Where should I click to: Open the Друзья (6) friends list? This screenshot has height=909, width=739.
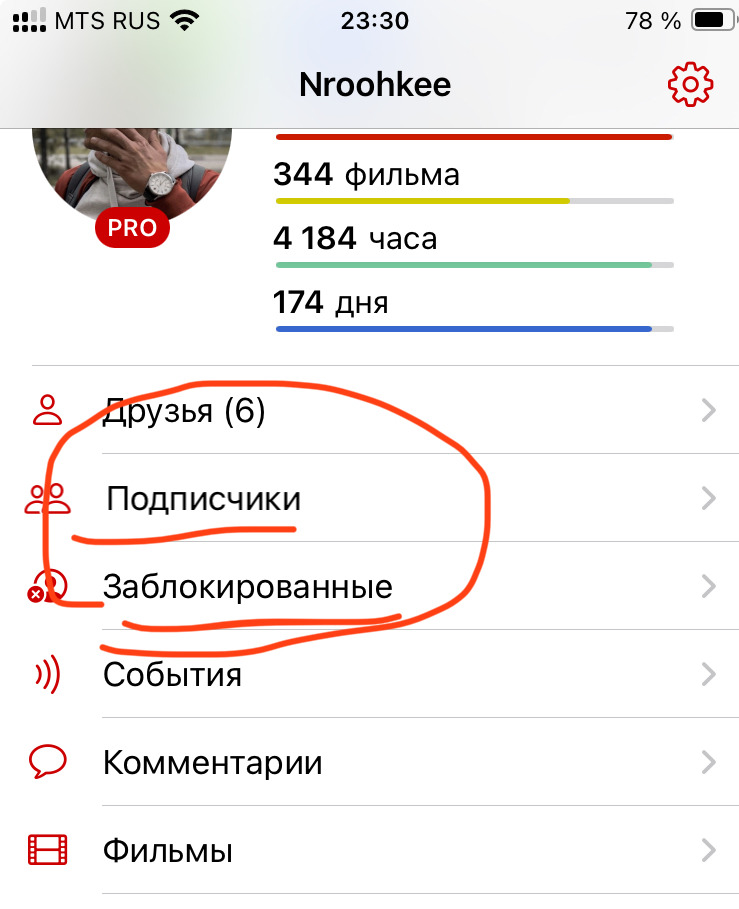[x=369, y=410]
